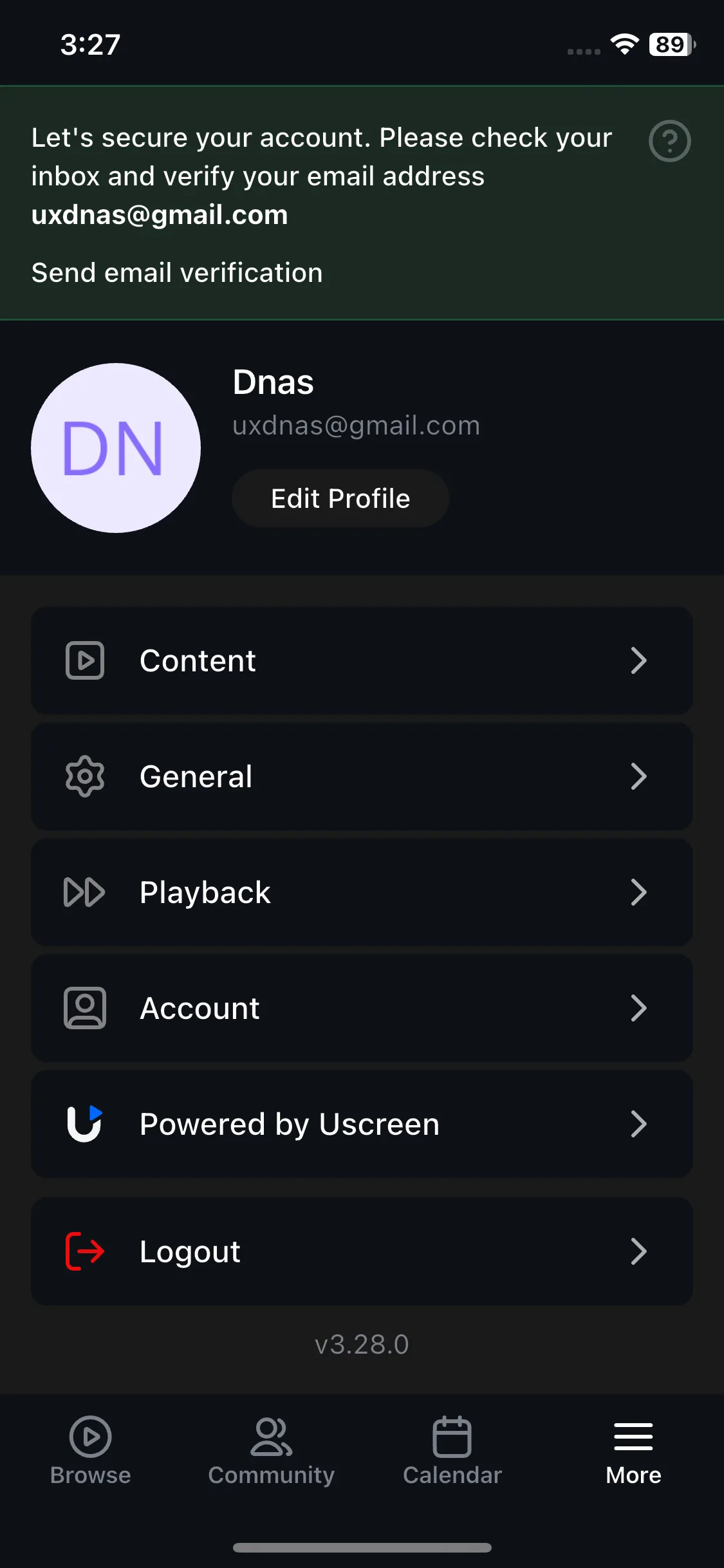Open Content settings
This screenshot has height=1568, width=724.
click(362, 660)
